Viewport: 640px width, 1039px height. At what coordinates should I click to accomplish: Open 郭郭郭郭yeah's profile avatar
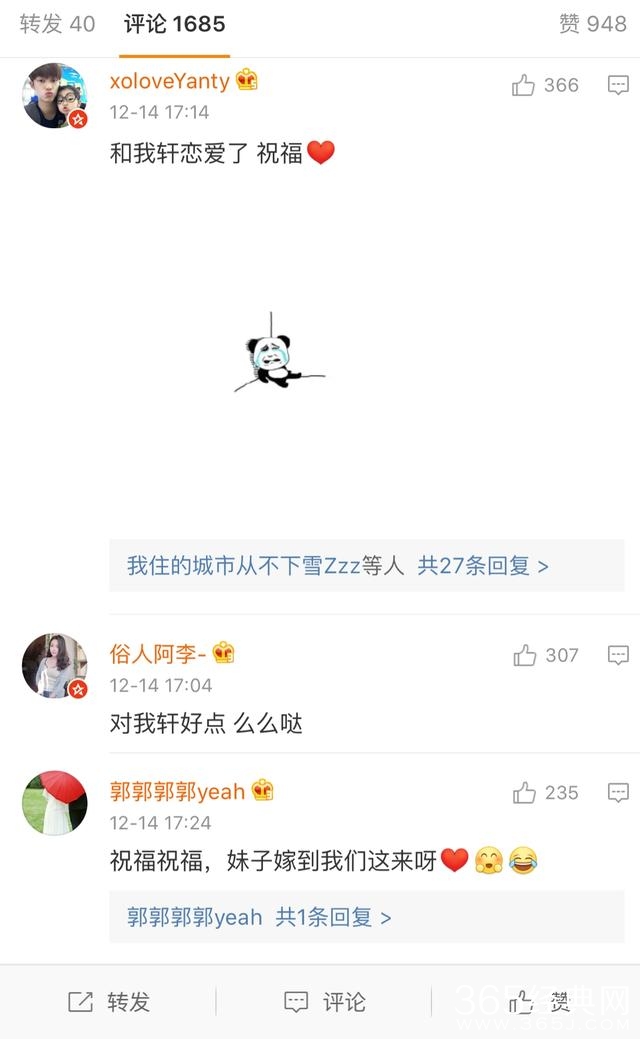click(55, 803)
